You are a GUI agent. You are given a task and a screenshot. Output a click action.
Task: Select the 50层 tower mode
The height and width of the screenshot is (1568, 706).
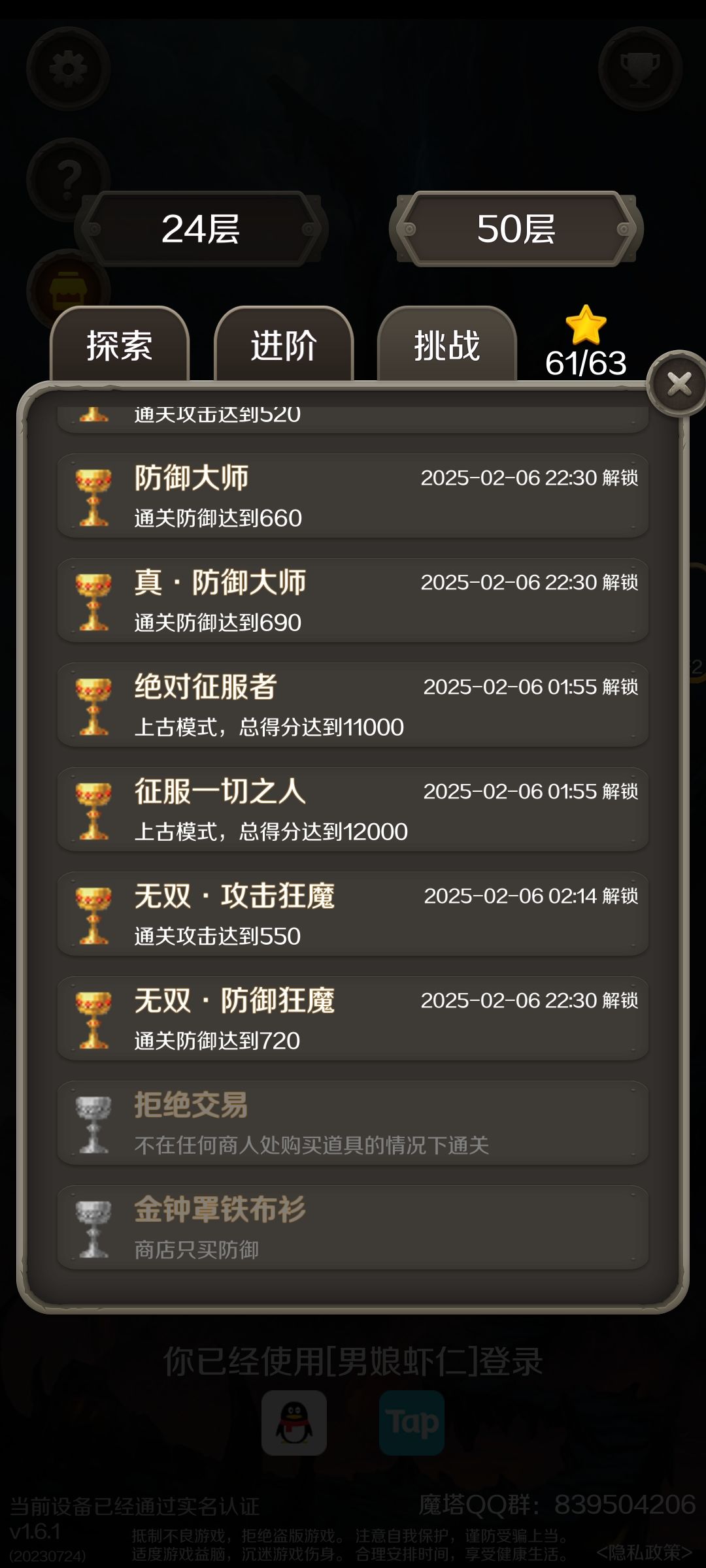(516, 229)
